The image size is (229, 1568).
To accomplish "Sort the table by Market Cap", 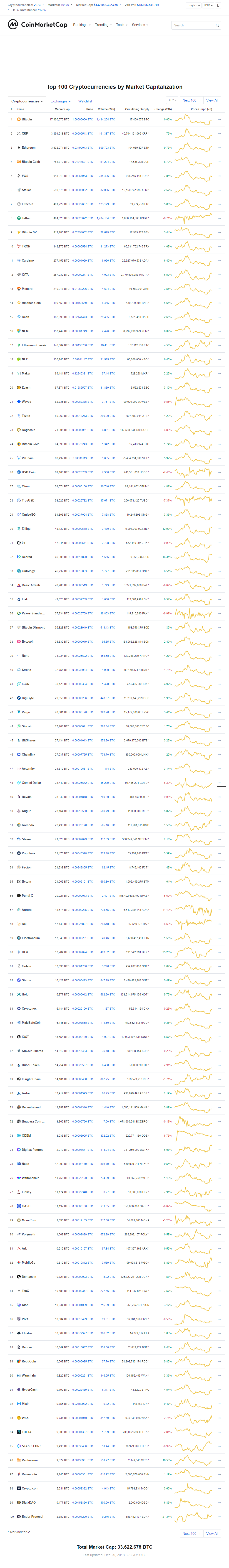I will coord(62,109).
